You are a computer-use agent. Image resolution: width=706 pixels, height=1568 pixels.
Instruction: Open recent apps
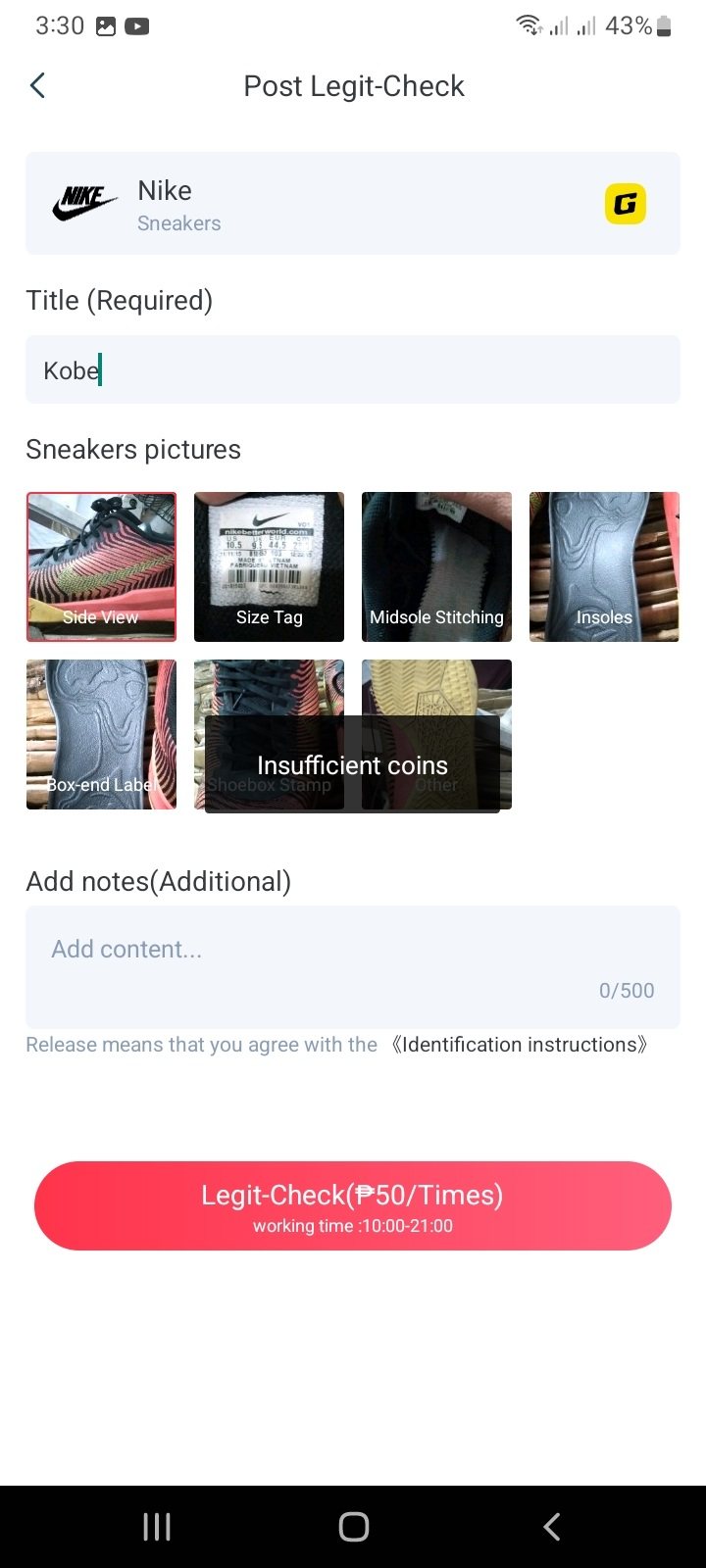coord(157,1526)
